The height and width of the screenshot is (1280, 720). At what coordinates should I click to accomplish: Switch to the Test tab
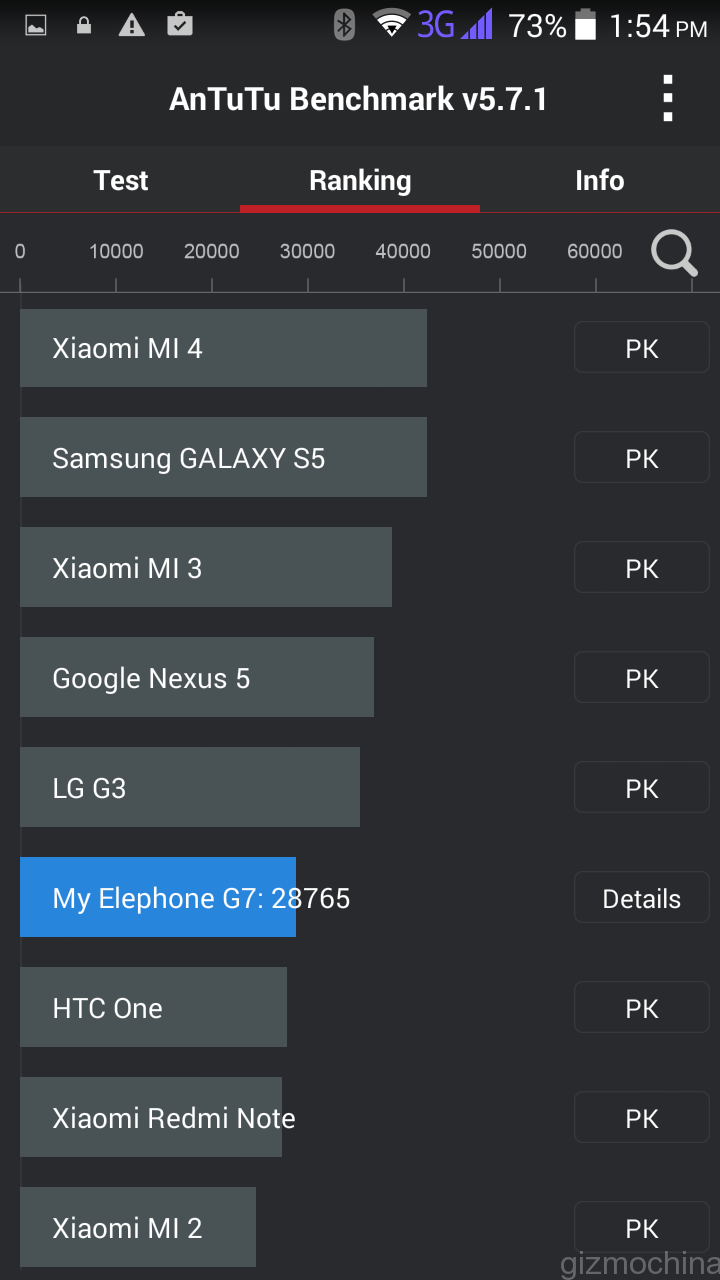click(121, 181)
